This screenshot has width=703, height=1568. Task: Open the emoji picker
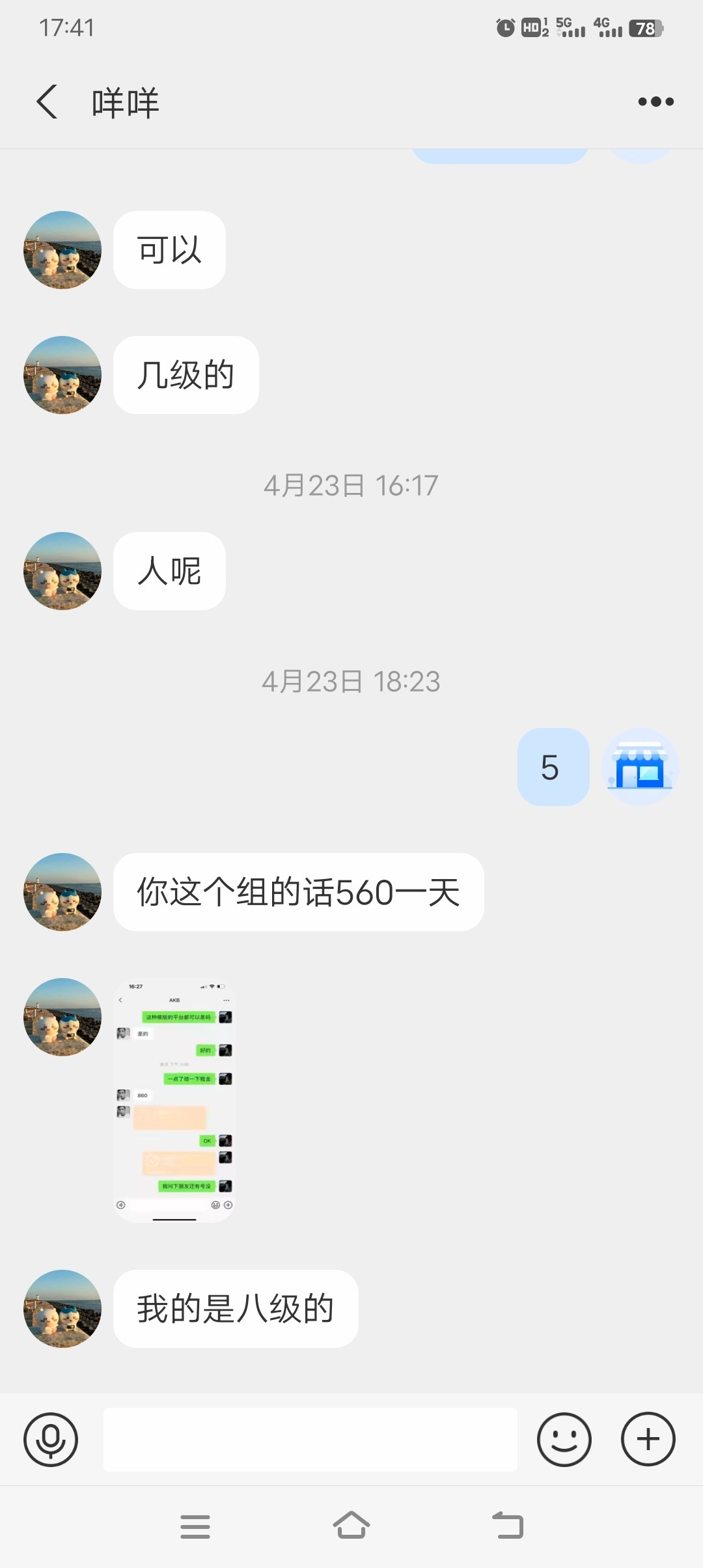click(x=564, y=1439)
